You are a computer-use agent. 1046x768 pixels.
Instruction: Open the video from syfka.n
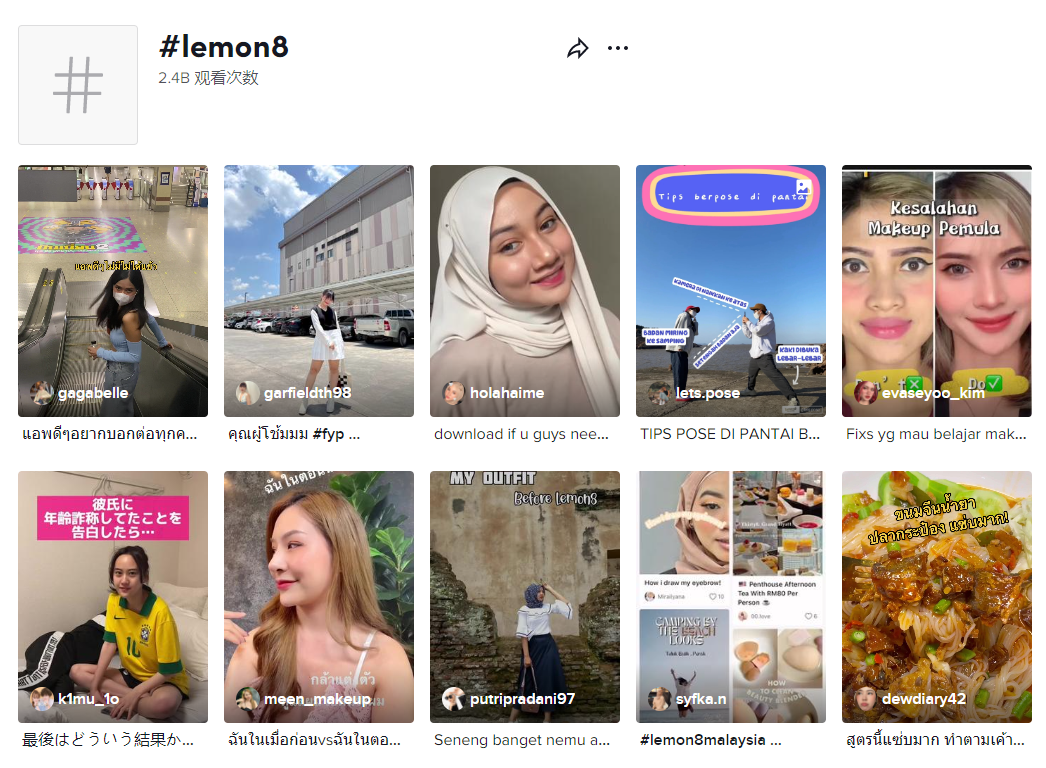pyautogui.click(x=731, y=596)
